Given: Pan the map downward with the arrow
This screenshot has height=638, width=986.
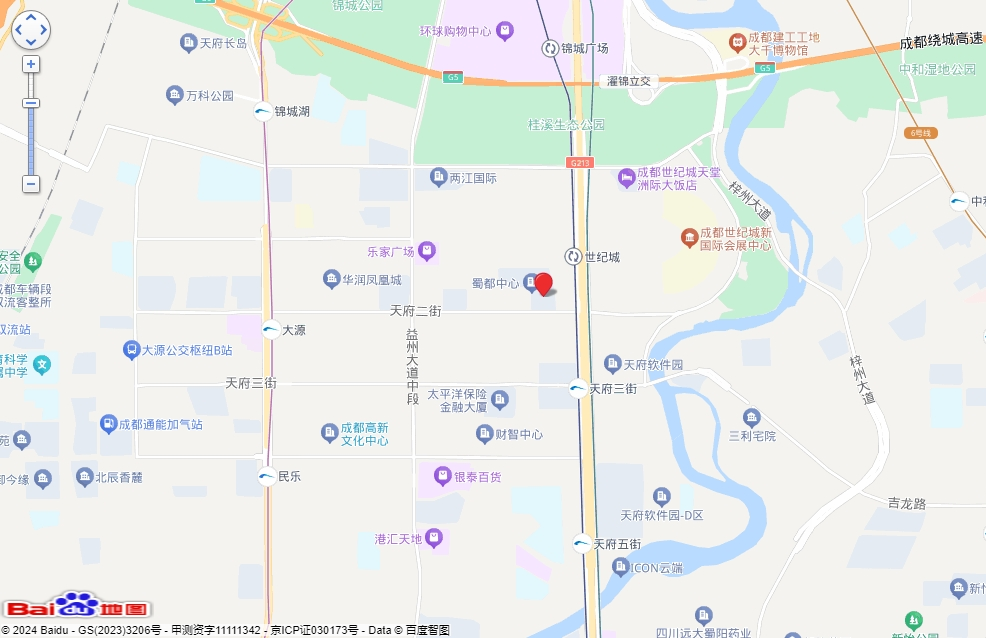Looking at the screenshot, I should 30,42.
